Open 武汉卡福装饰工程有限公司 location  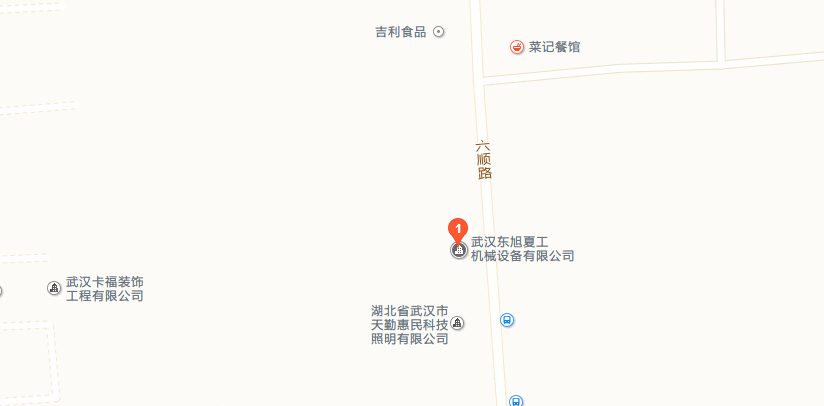pyautogui.click(x=54, y=288)
